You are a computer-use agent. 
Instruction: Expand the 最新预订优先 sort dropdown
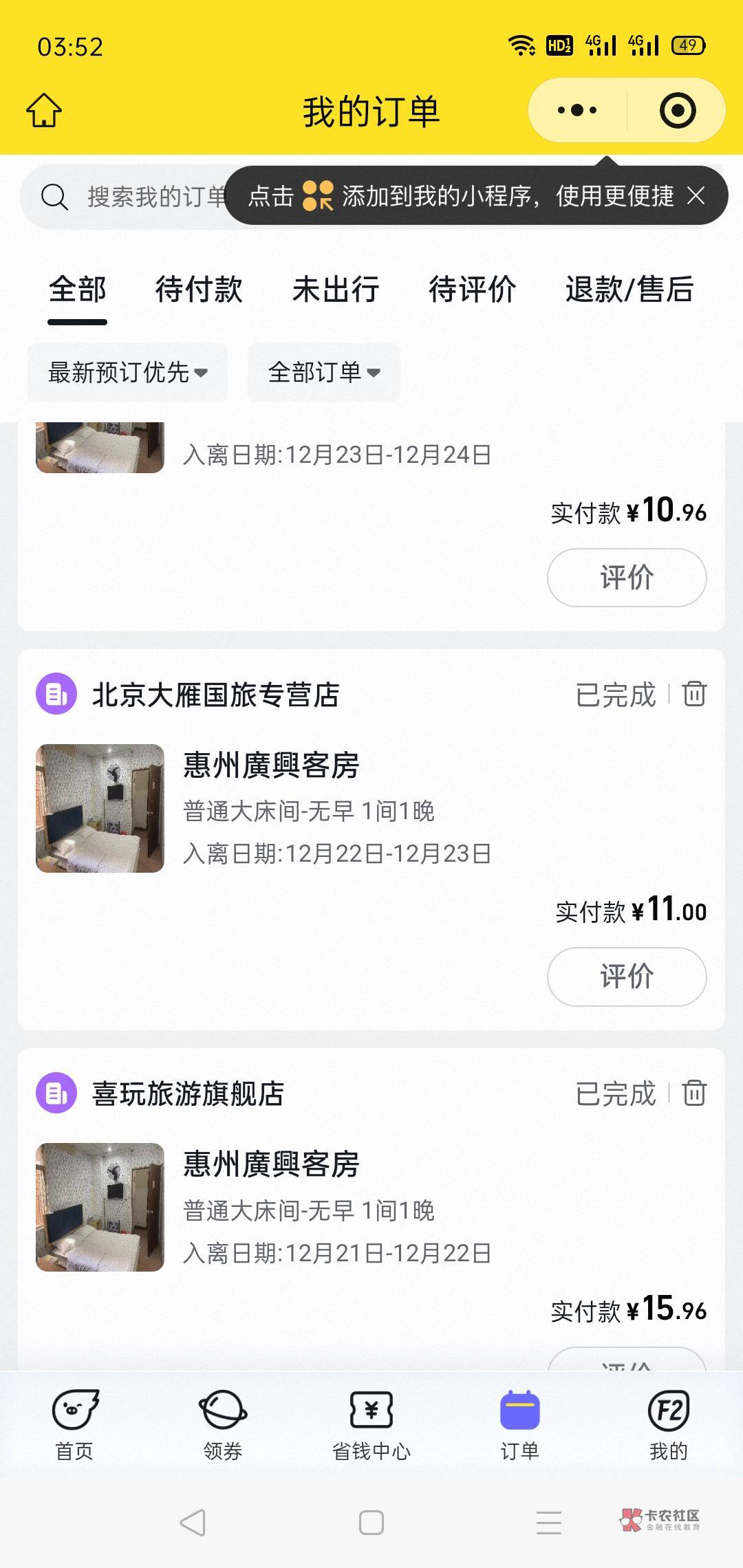click(x=127, y=372)
